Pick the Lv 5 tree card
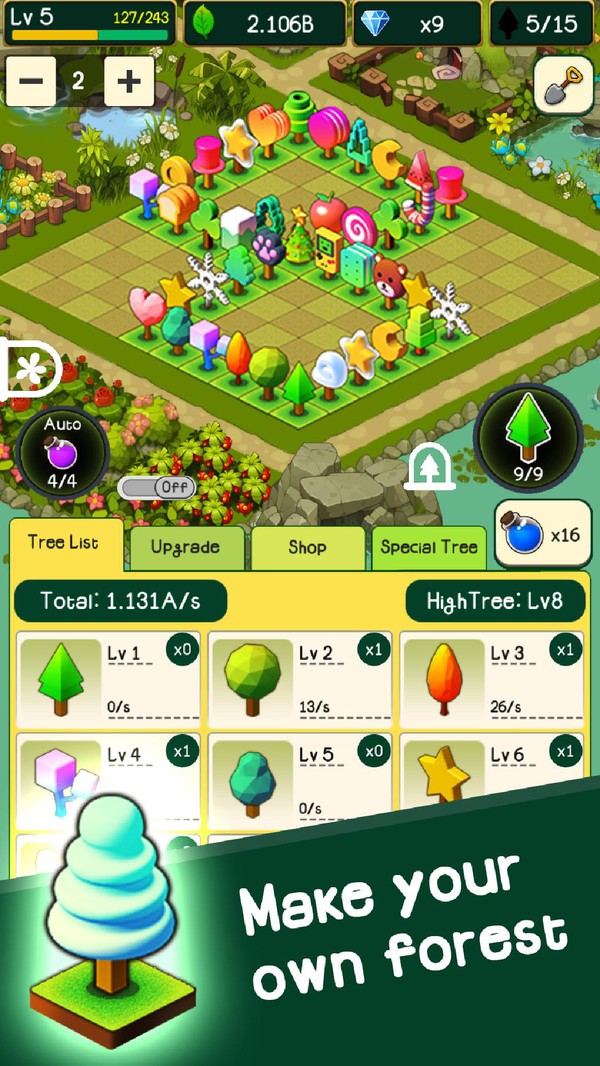The width and height of the screenshot is (600, 1066). [x=300, y=775]
